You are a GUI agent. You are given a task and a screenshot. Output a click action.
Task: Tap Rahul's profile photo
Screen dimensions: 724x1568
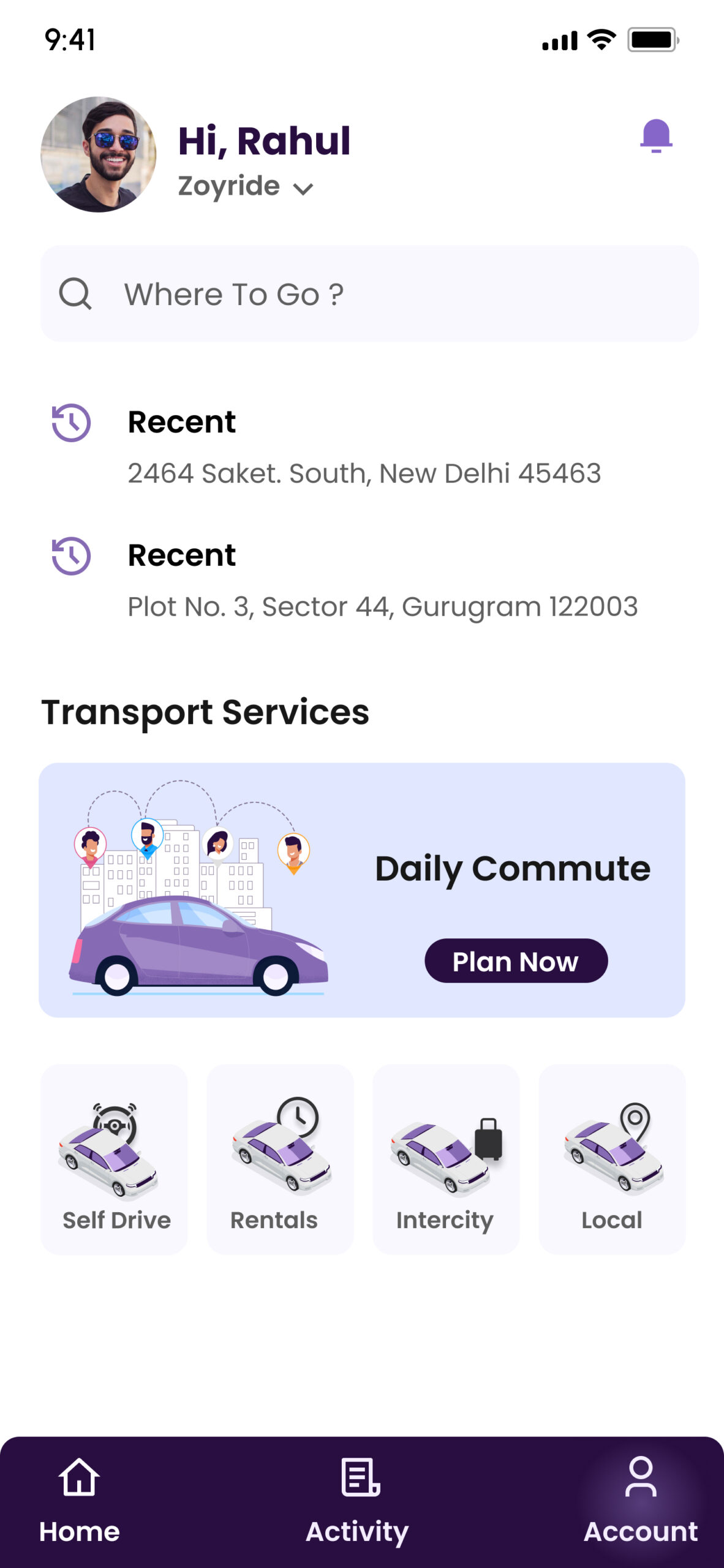point(98,154)
